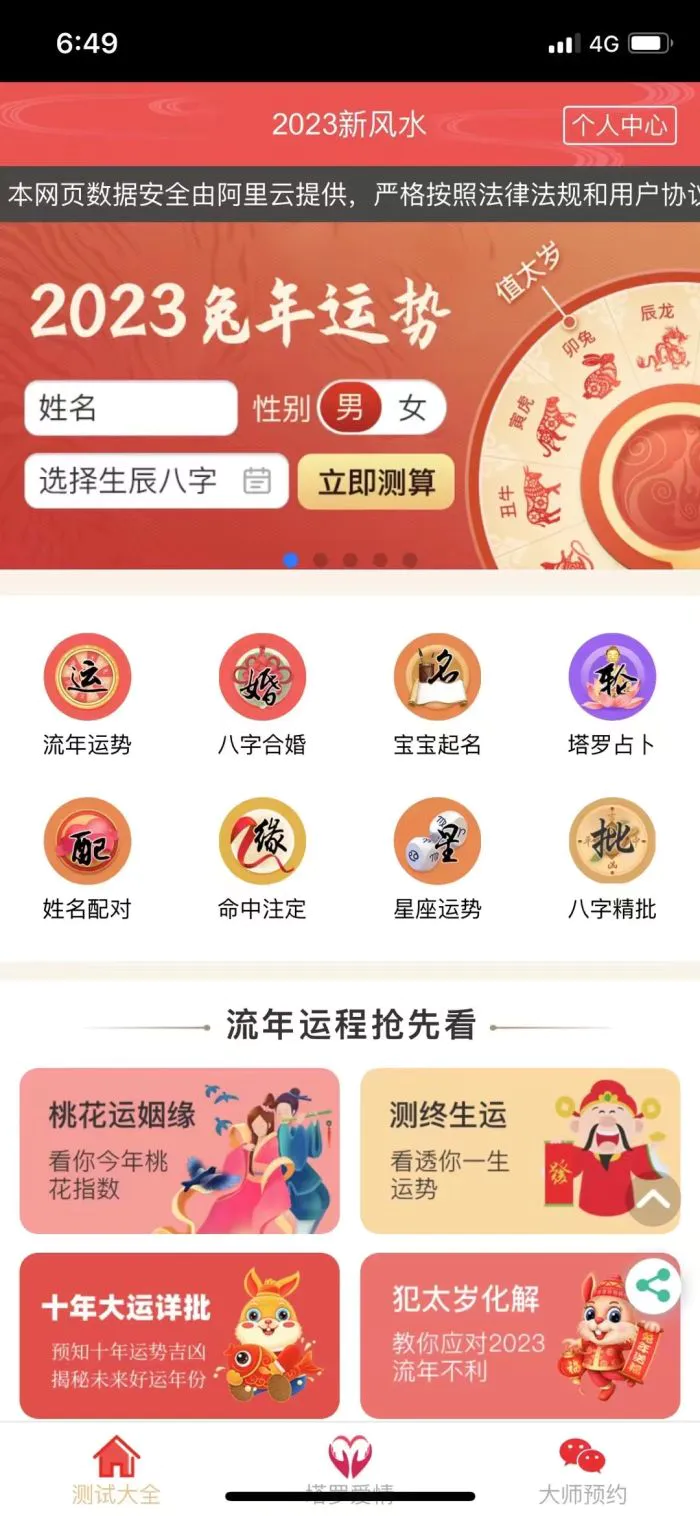Open the 选择生辰八字 date picker

pyautogui.click(x=155, y=481)
